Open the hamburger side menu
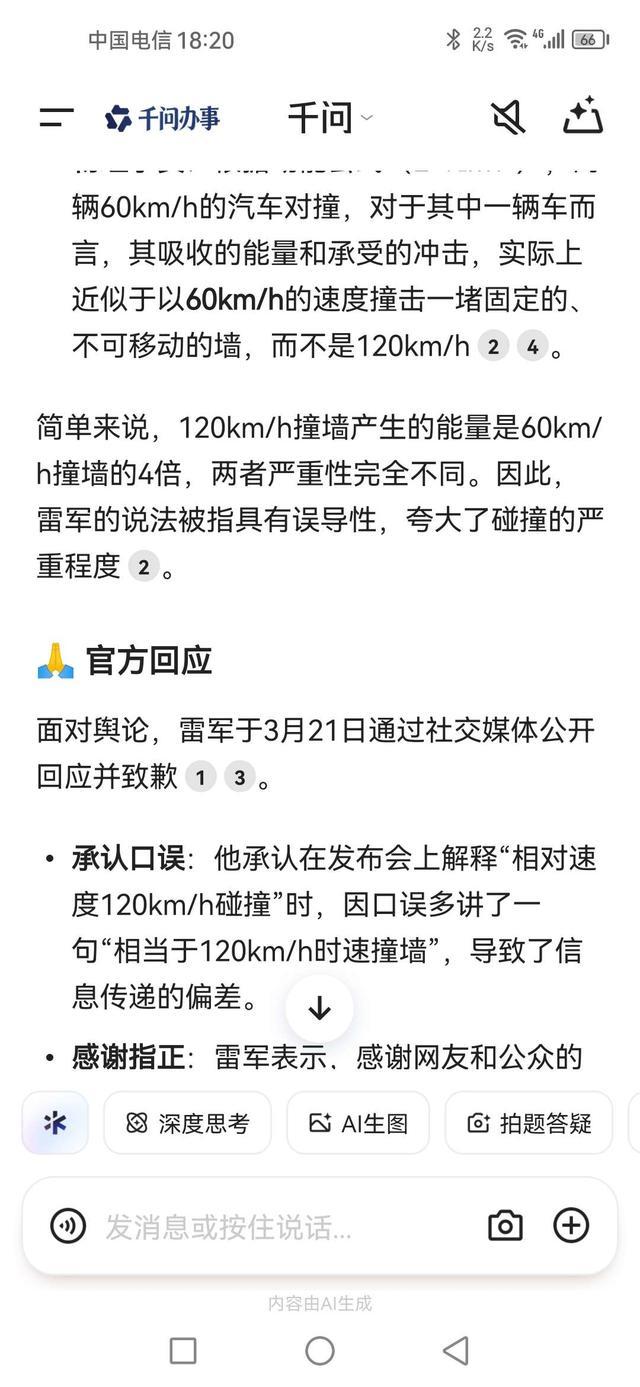The width and height of the screenshot is (640, 1387). pos(56,118)
